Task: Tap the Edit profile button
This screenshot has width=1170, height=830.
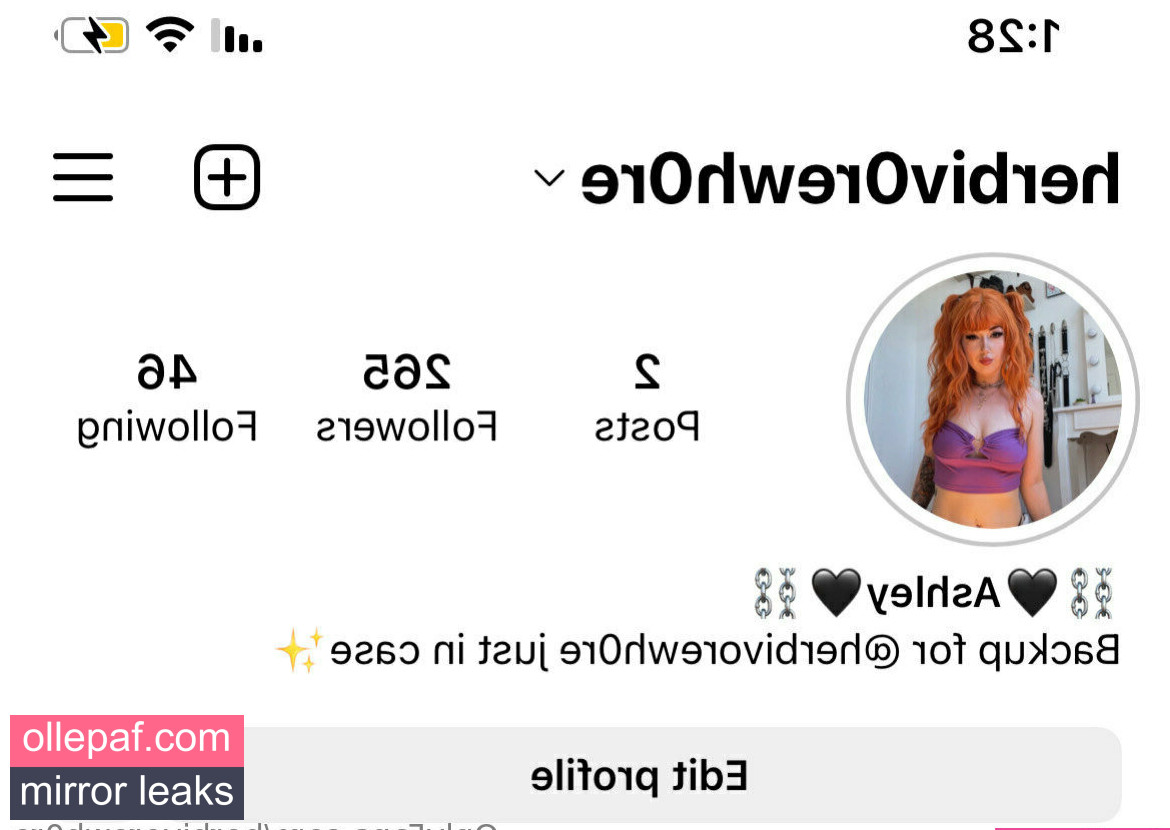Action: click(640, 776)
